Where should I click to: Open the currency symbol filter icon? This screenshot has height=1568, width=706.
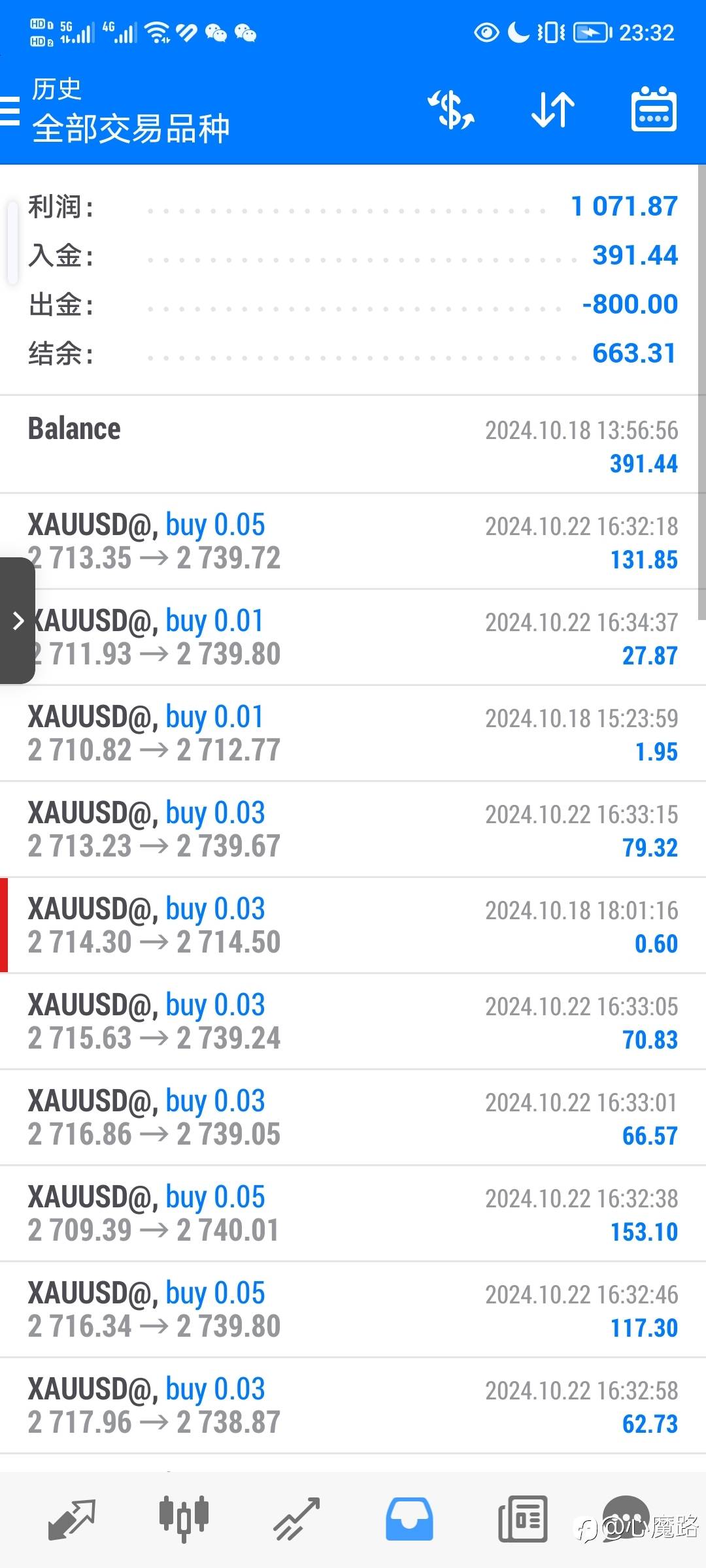click(451, 110)
